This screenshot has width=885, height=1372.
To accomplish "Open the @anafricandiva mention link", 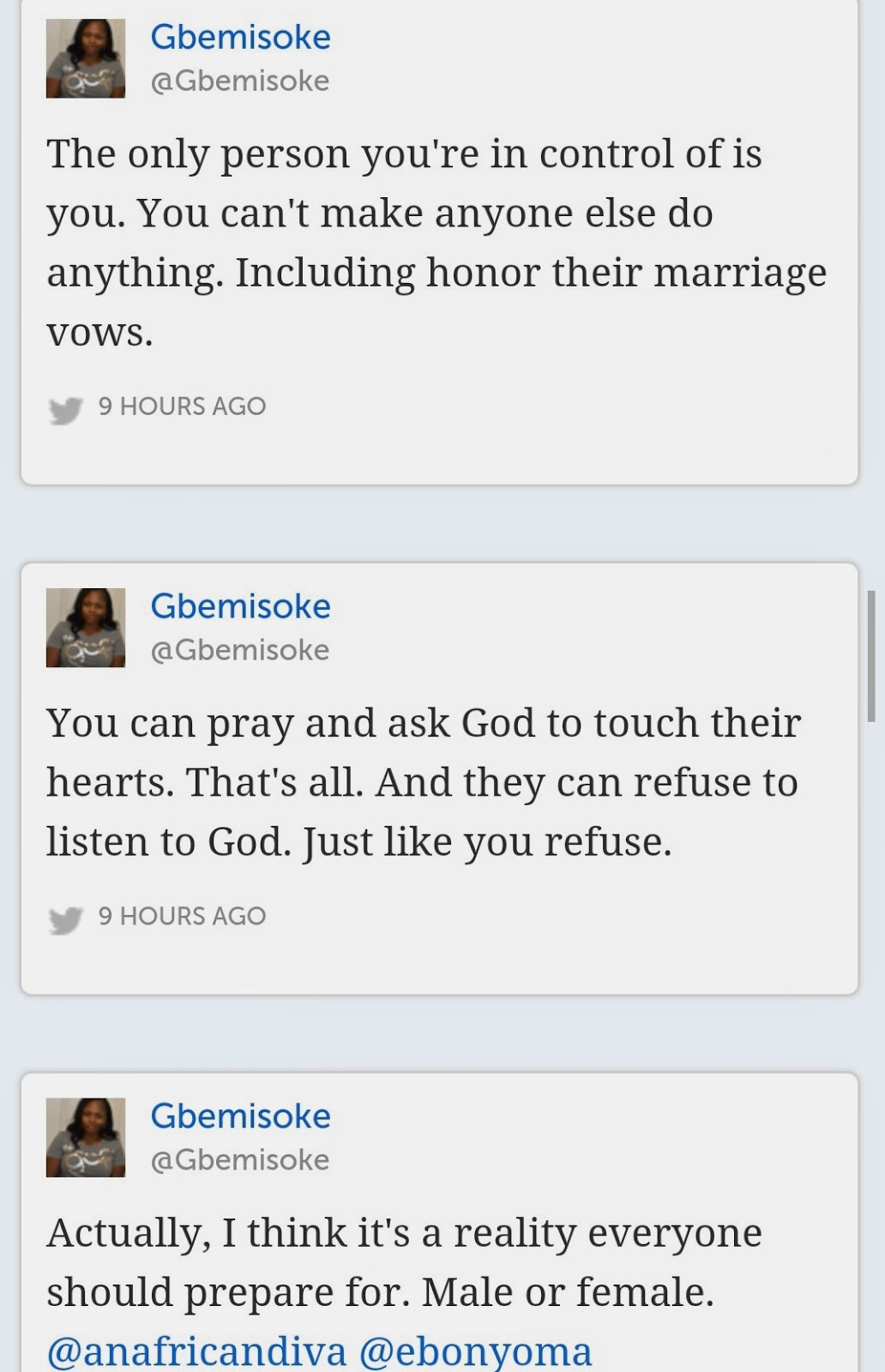I will click(x=196, y=1351).
